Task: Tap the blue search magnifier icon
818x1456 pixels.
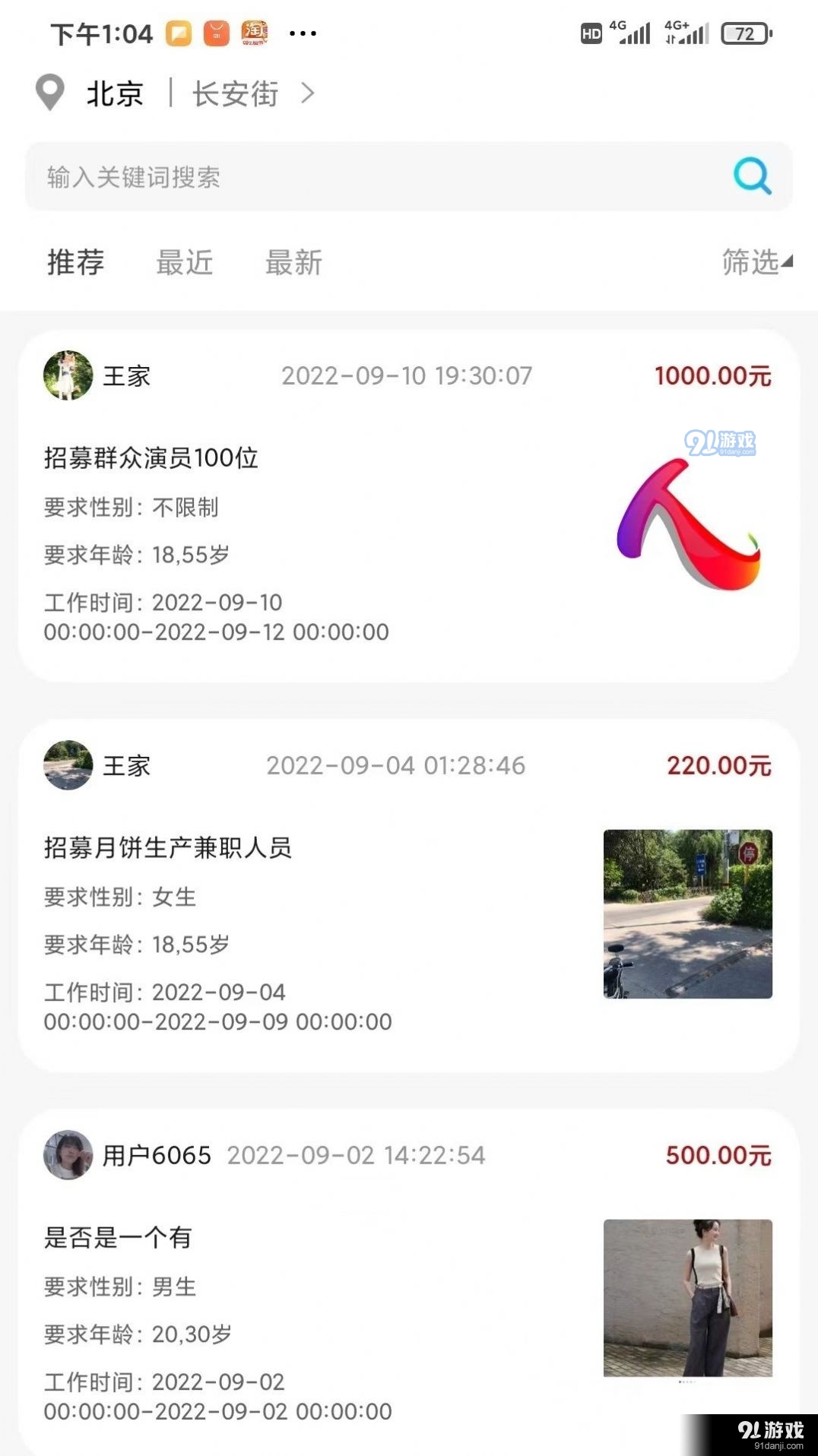Action: pos(751,177)
